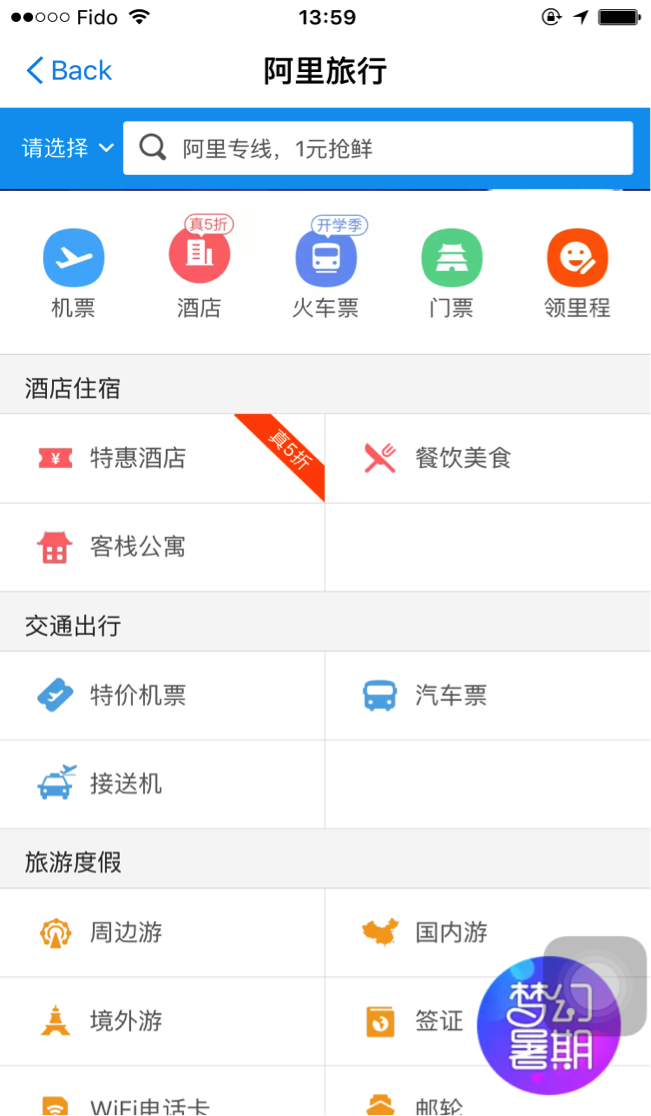Viewport: 651px width, 1116px height.
Task: Tap the 阿里专线 search field
Action: pos(378,149)
